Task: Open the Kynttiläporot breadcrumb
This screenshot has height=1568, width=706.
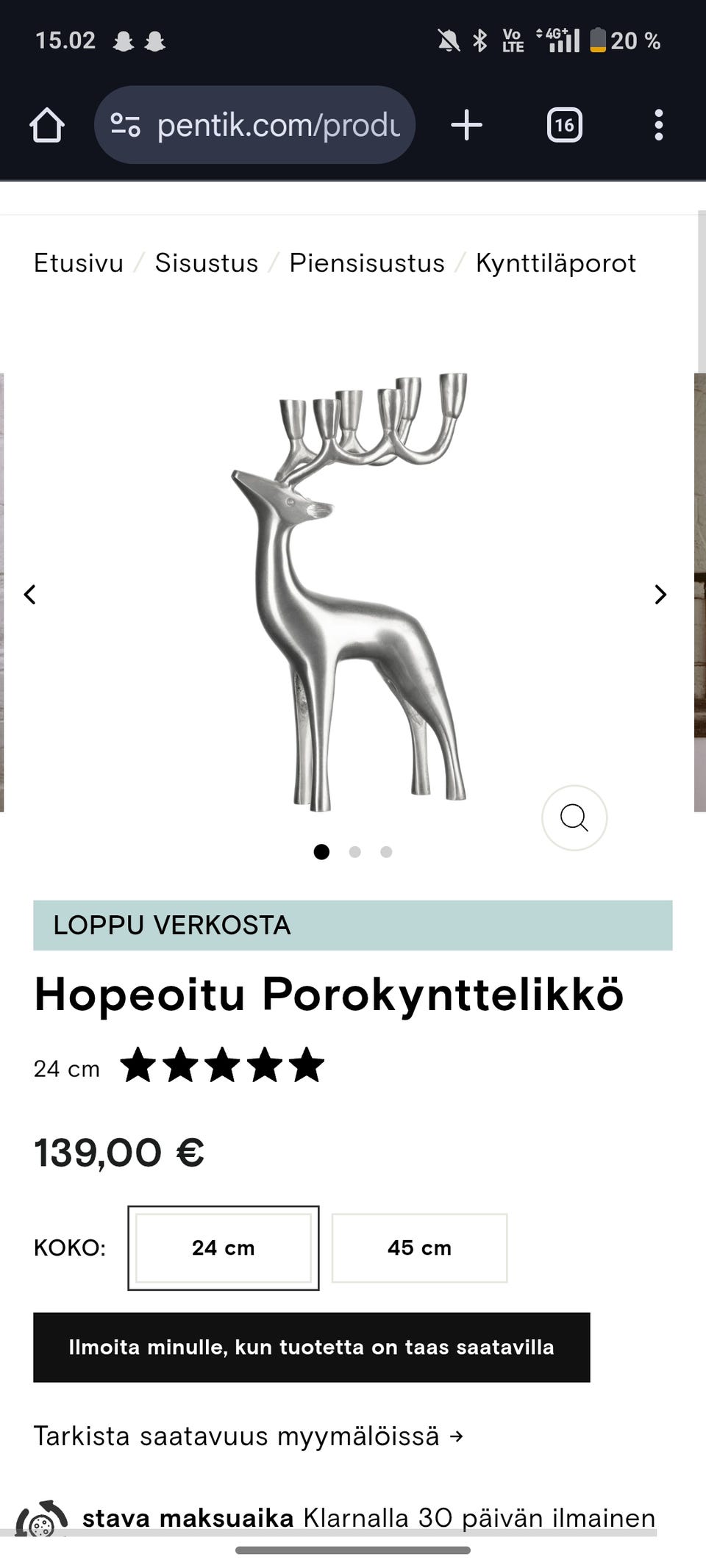Action: coord(556,263)
